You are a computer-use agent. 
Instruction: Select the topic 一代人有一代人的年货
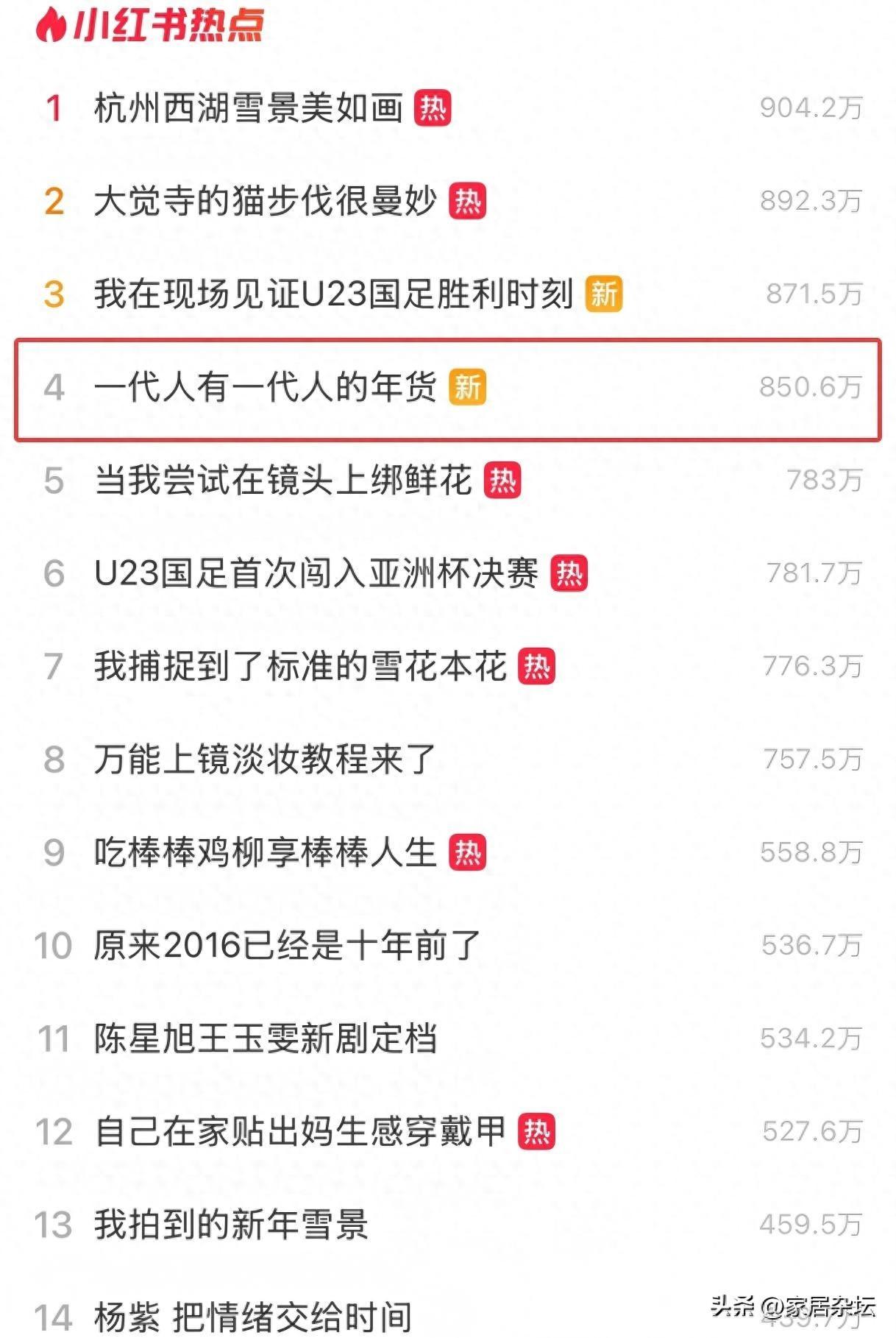[266, 387]
